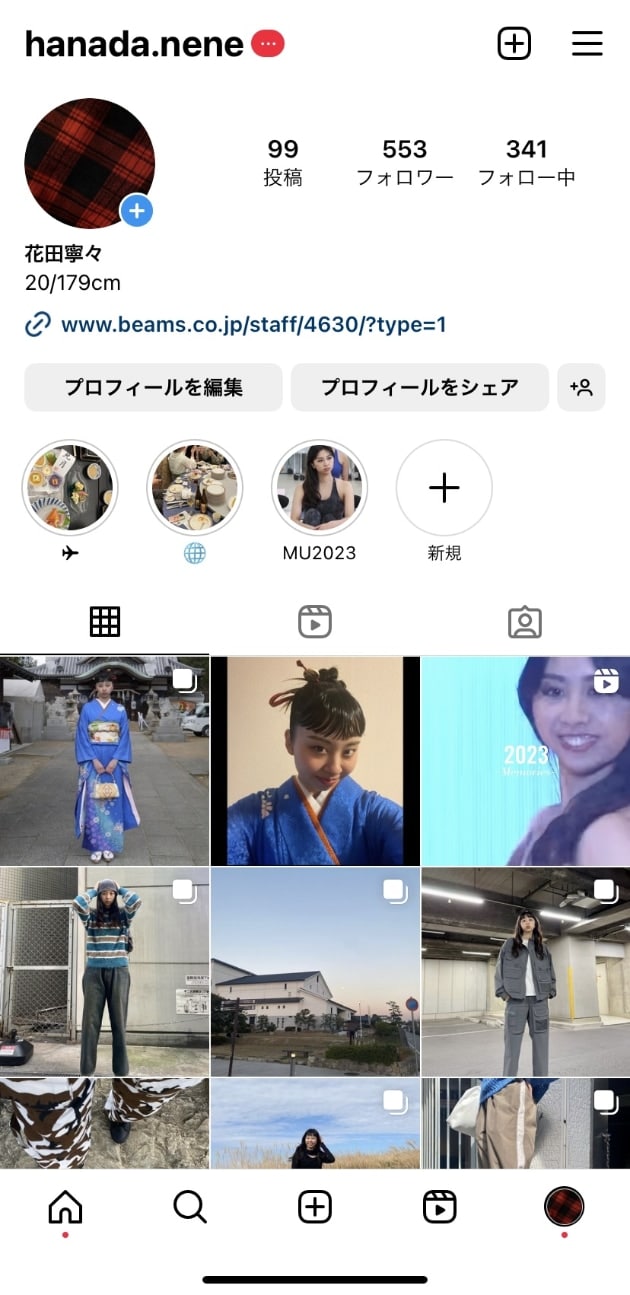The image size is (630, 1295).
Task: Switch to the tagged photos tab
Action: point(524,621)
